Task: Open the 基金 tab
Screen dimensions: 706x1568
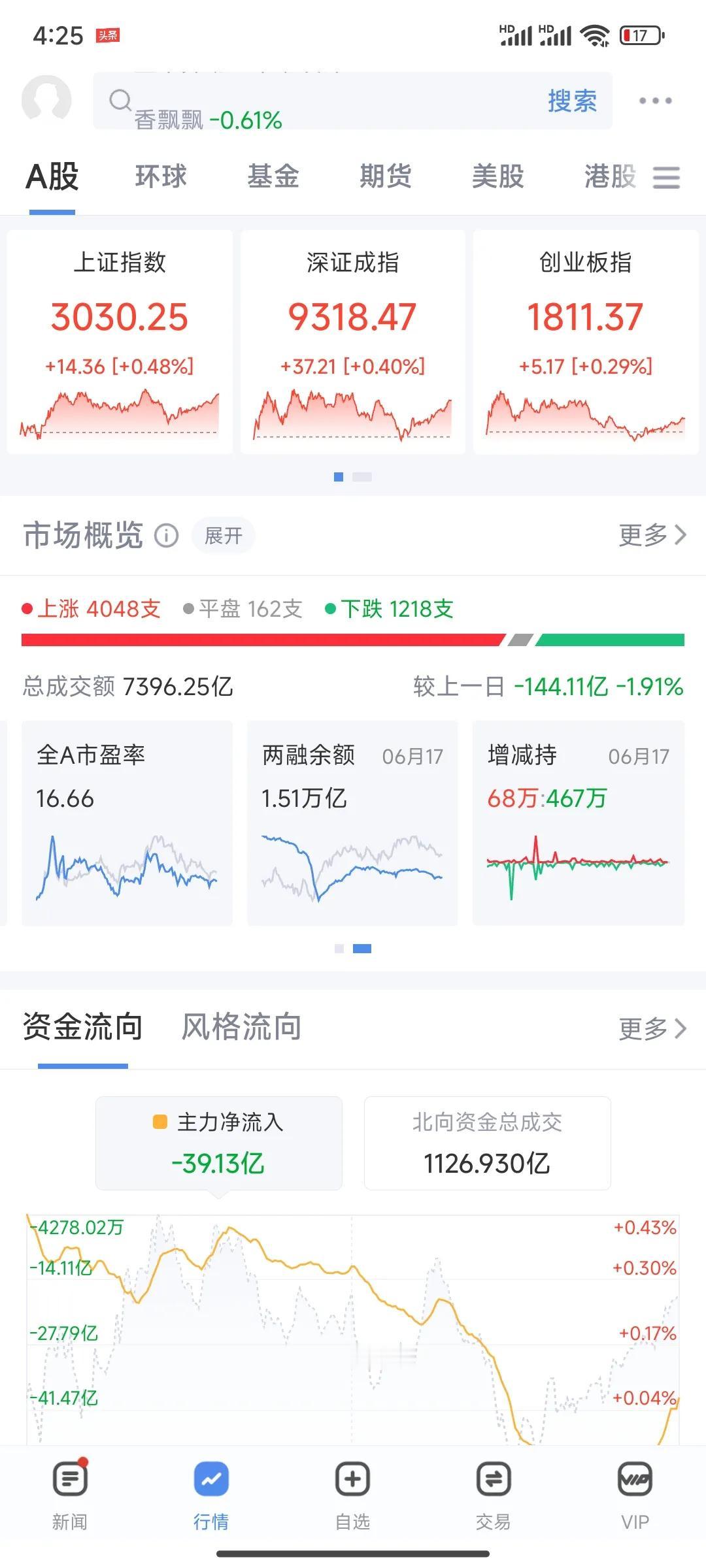Action: coord(273,177)
